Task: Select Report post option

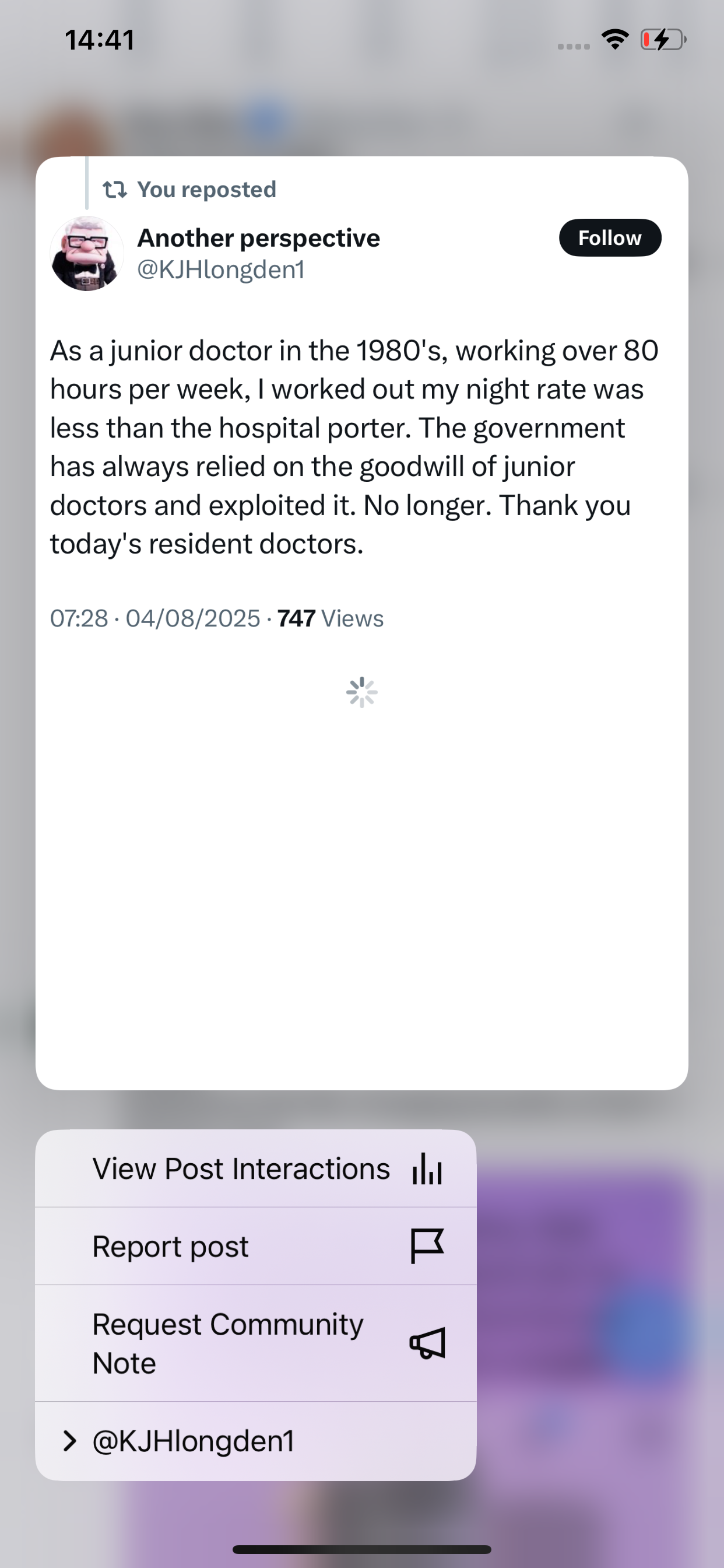Action: point(255,1246)
